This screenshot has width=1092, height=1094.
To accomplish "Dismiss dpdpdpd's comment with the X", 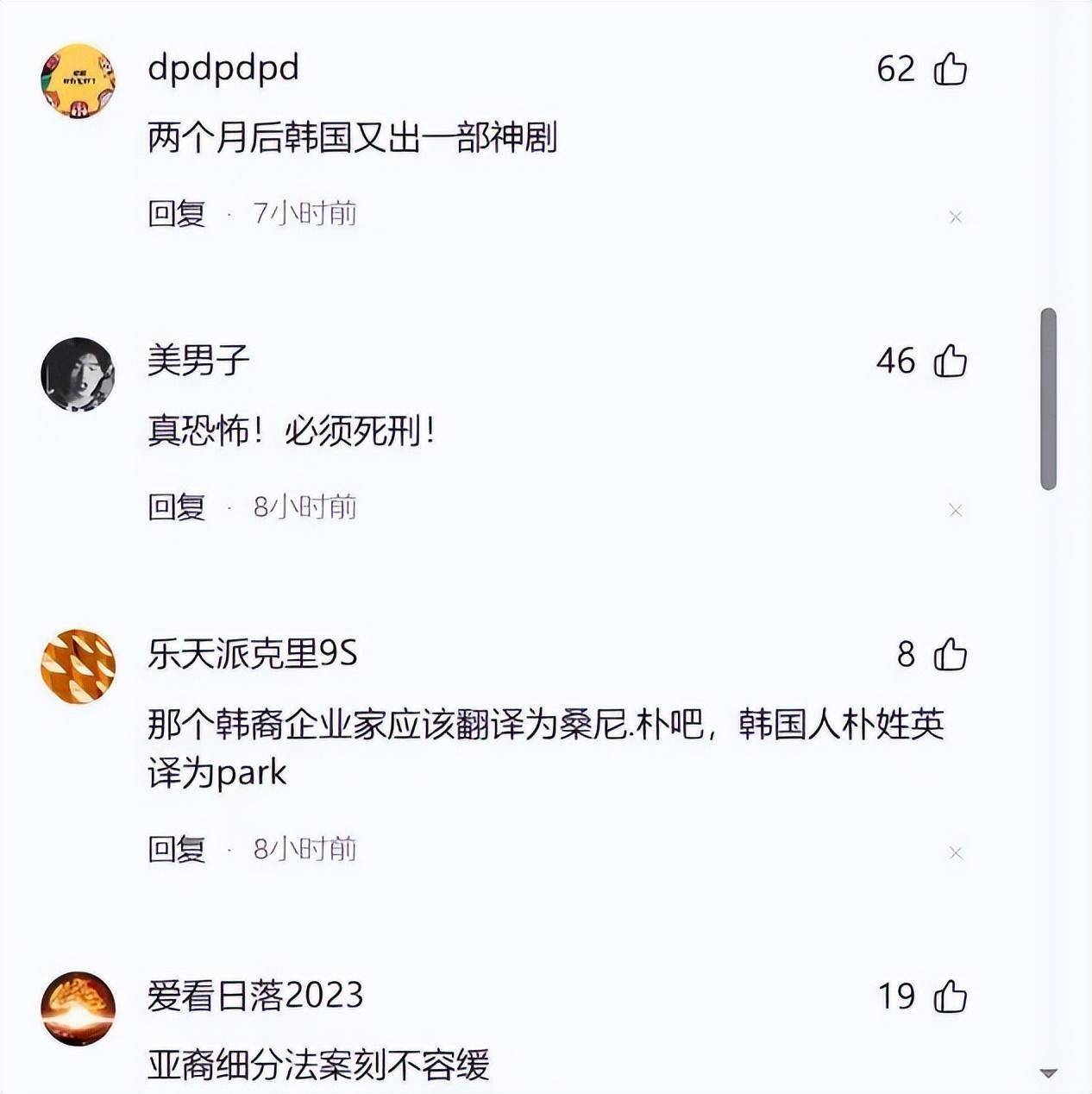I will (955, 217).
